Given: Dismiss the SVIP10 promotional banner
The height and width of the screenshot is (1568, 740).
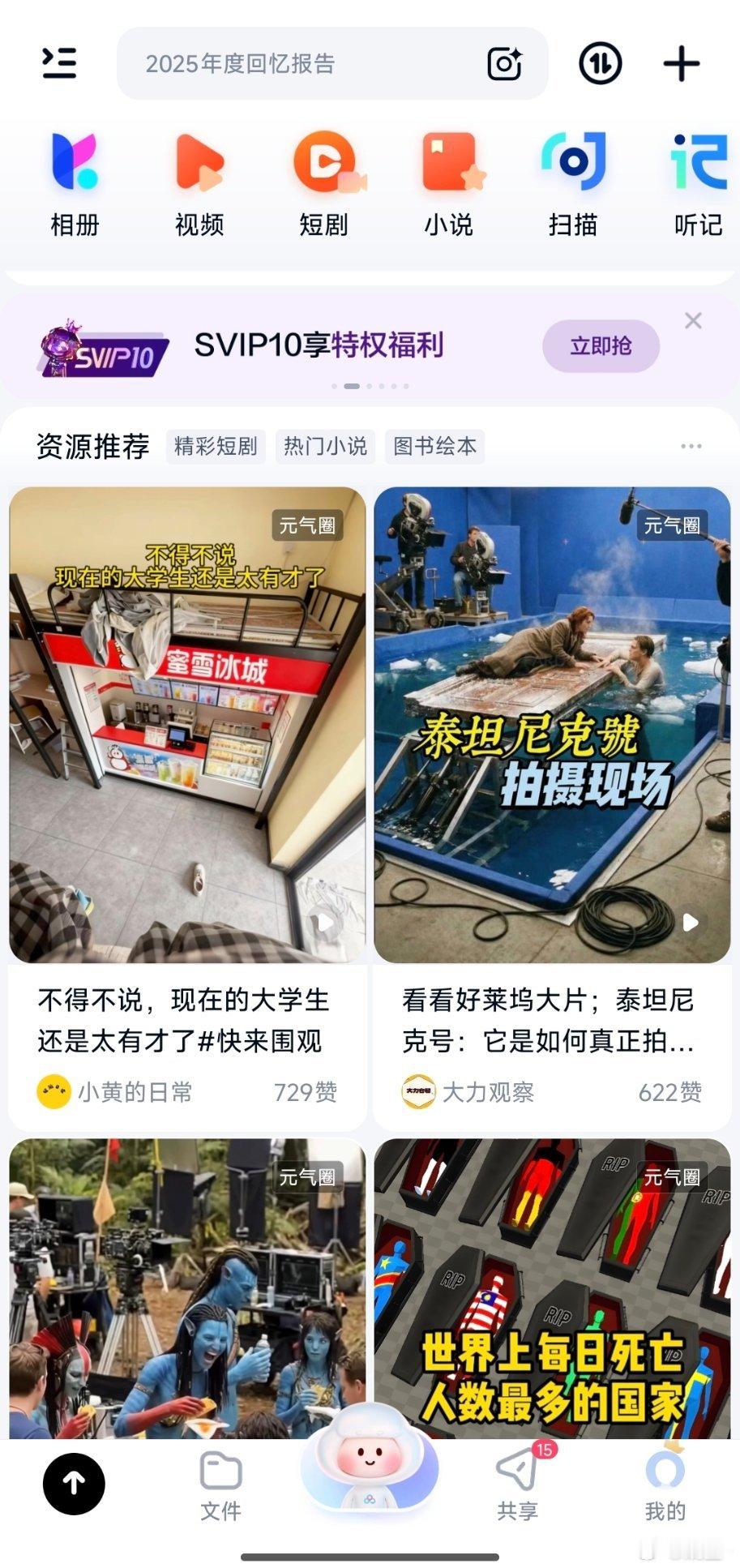Looking at the screenshot, I should click(694, 321).
